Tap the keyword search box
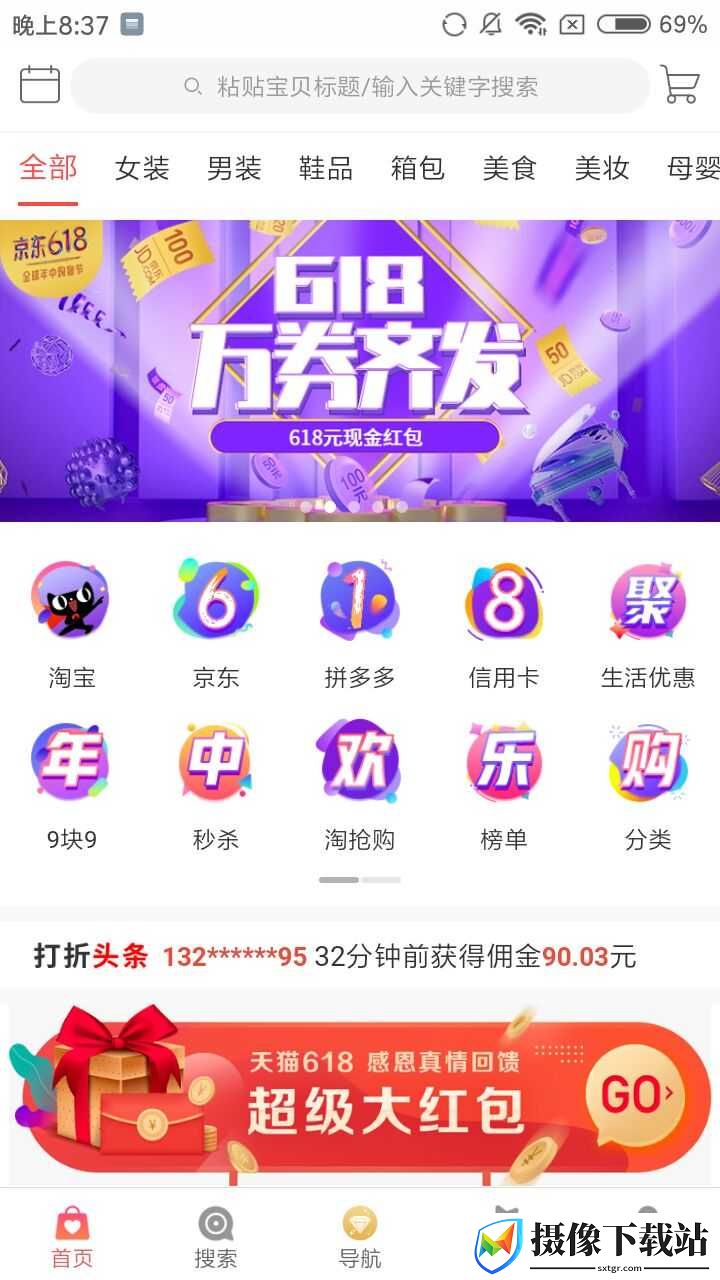This screenshot has width=720, height=1280. pyautogui.click(x=360, y=86)
